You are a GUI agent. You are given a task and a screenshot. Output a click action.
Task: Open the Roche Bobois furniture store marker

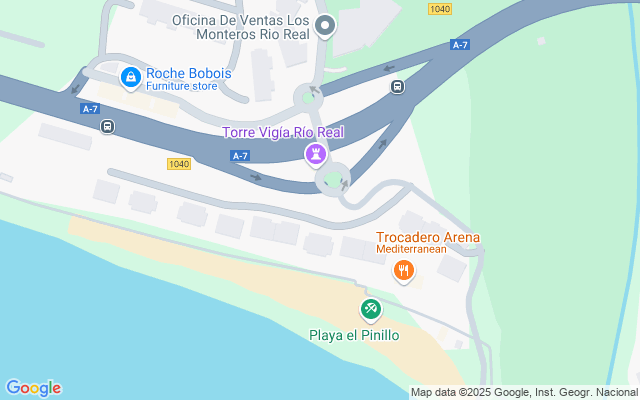131,77
